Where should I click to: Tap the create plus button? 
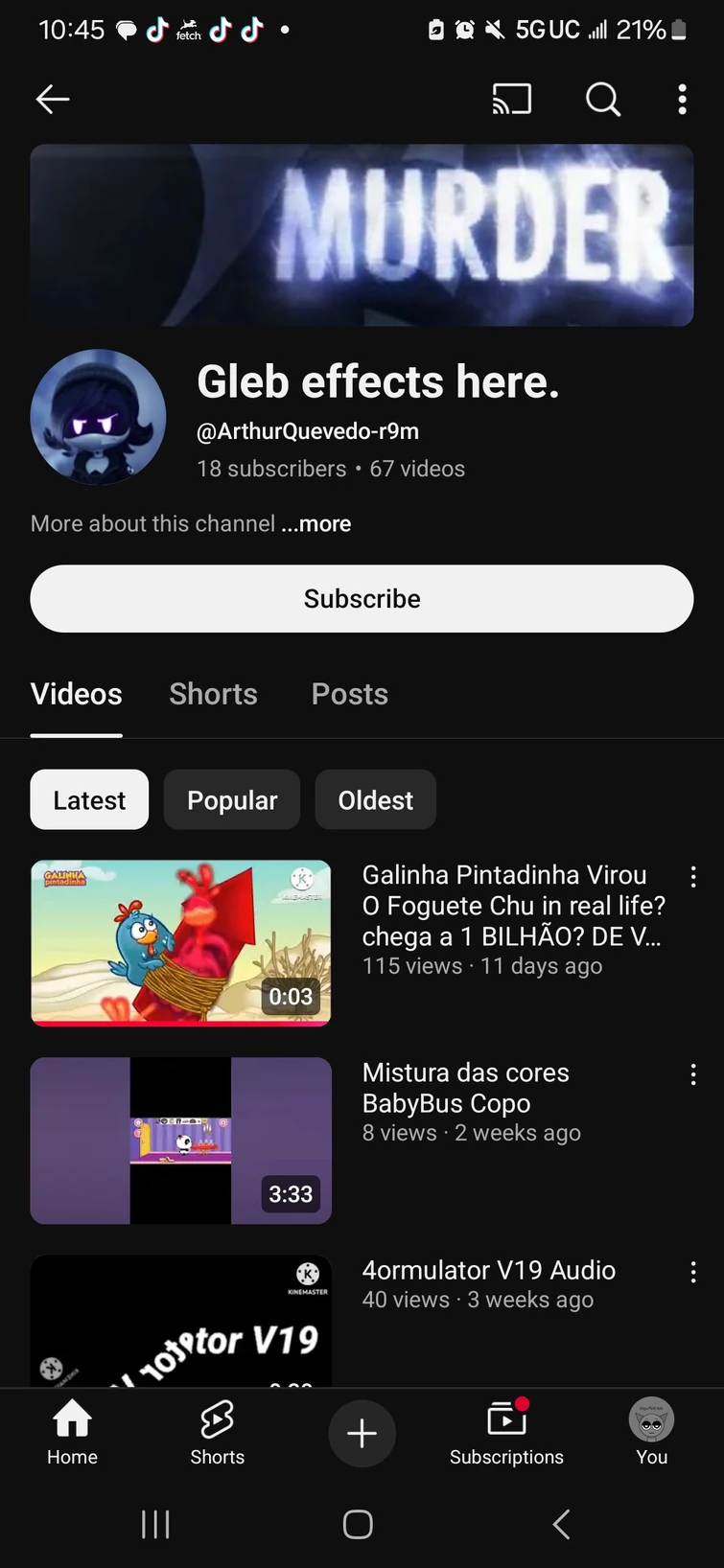[362, 1433]
